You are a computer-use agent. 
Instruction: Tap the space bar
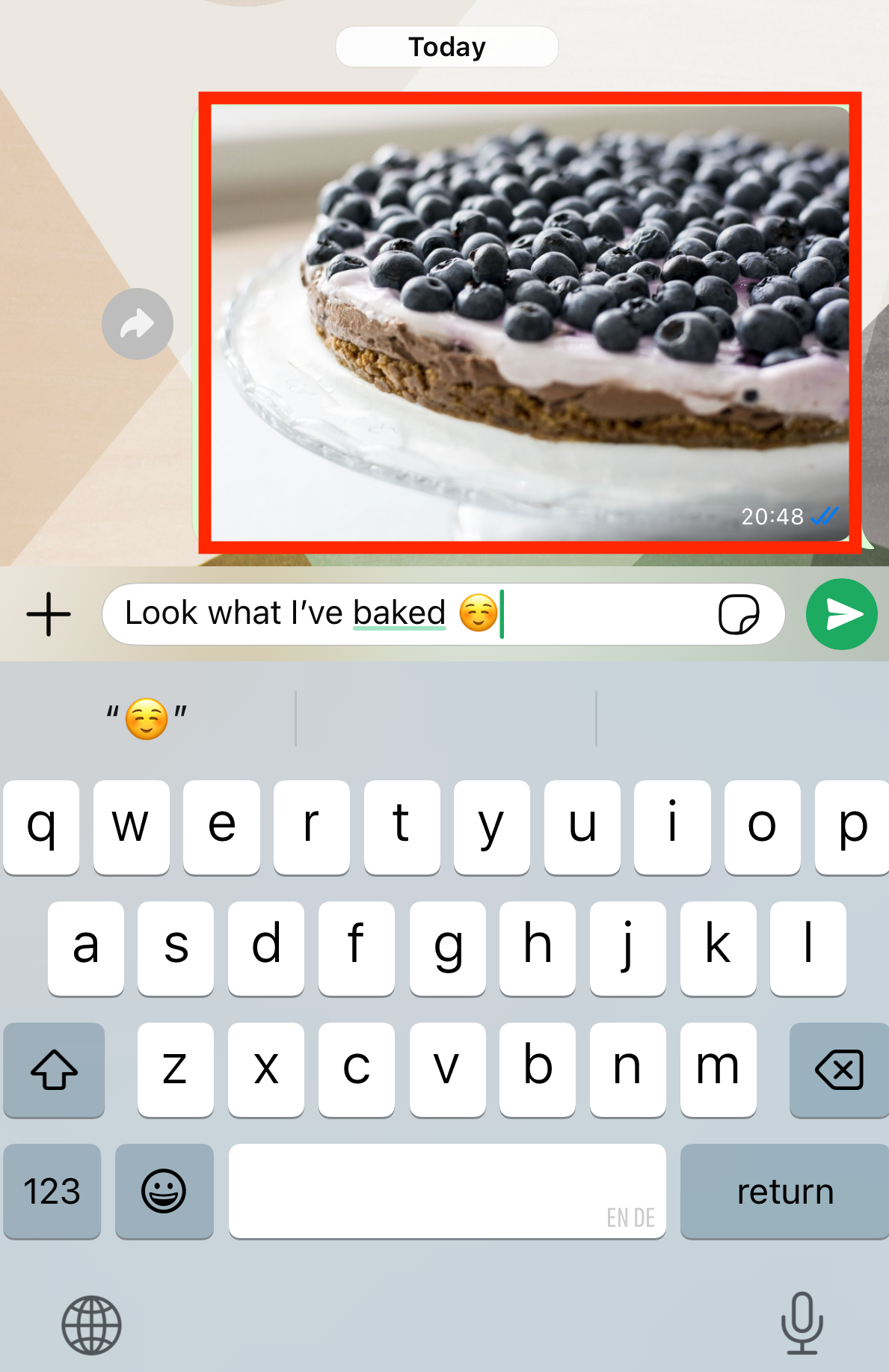pyautogui.click(x=447, y=1190)
